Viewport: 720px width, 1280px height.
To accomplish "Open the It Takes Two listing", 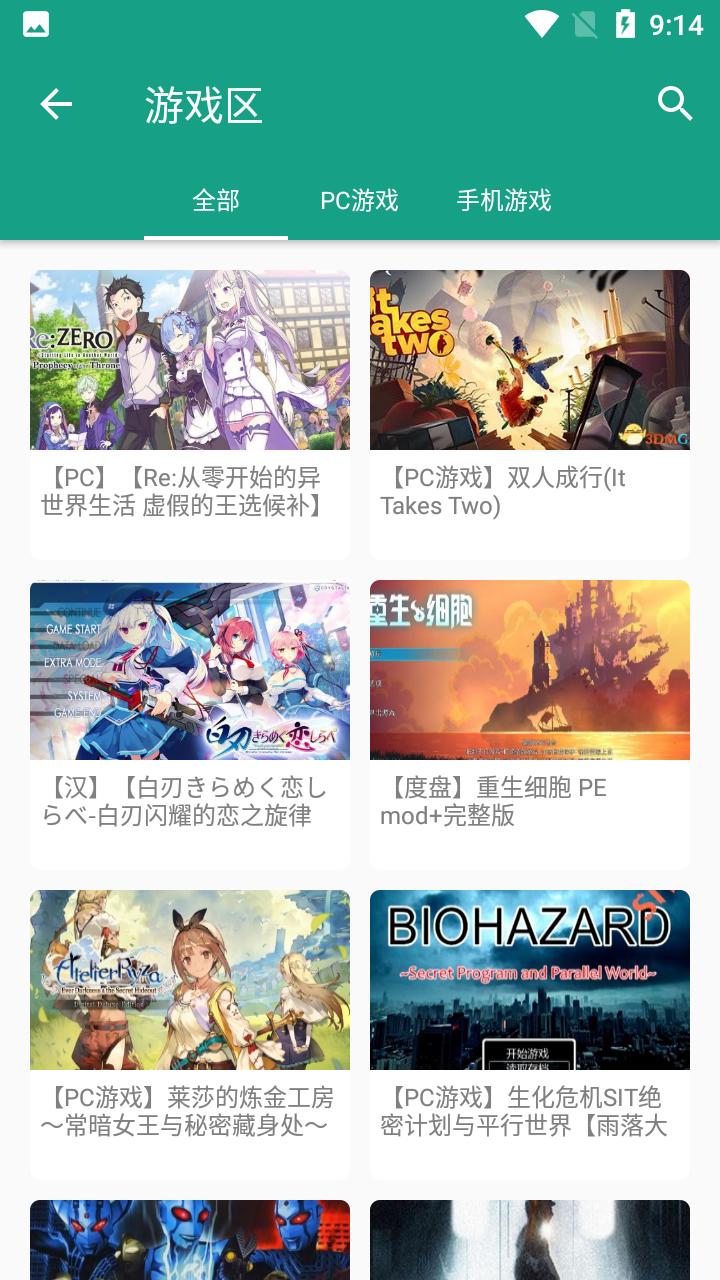I will (530, 400).
